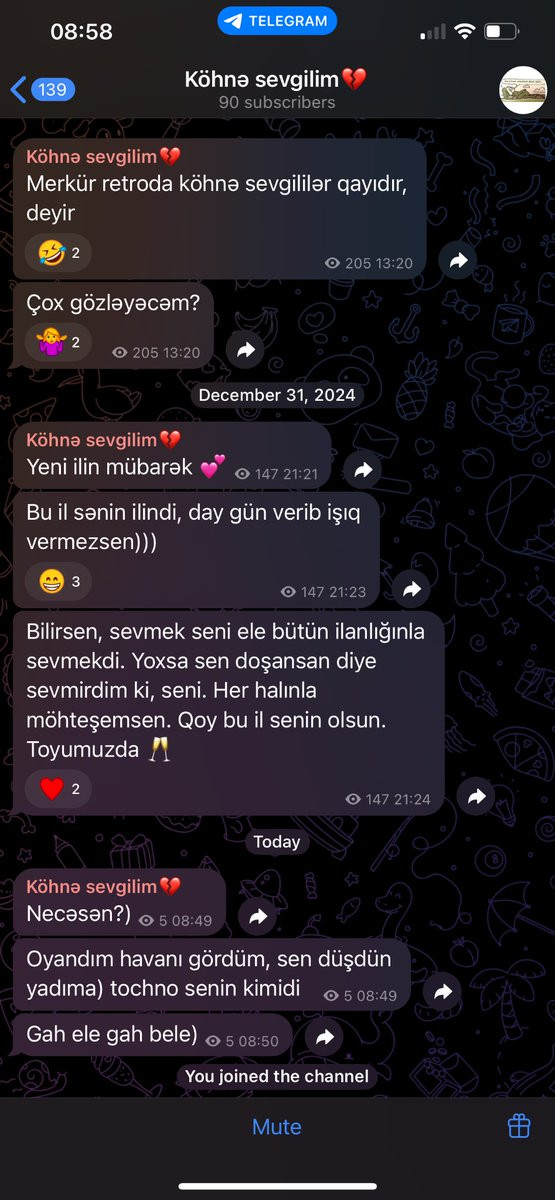Forward the 'Merkür retroda' message
The height and width of the screenshot is (1200, 555).
click(x=458, y=260)
